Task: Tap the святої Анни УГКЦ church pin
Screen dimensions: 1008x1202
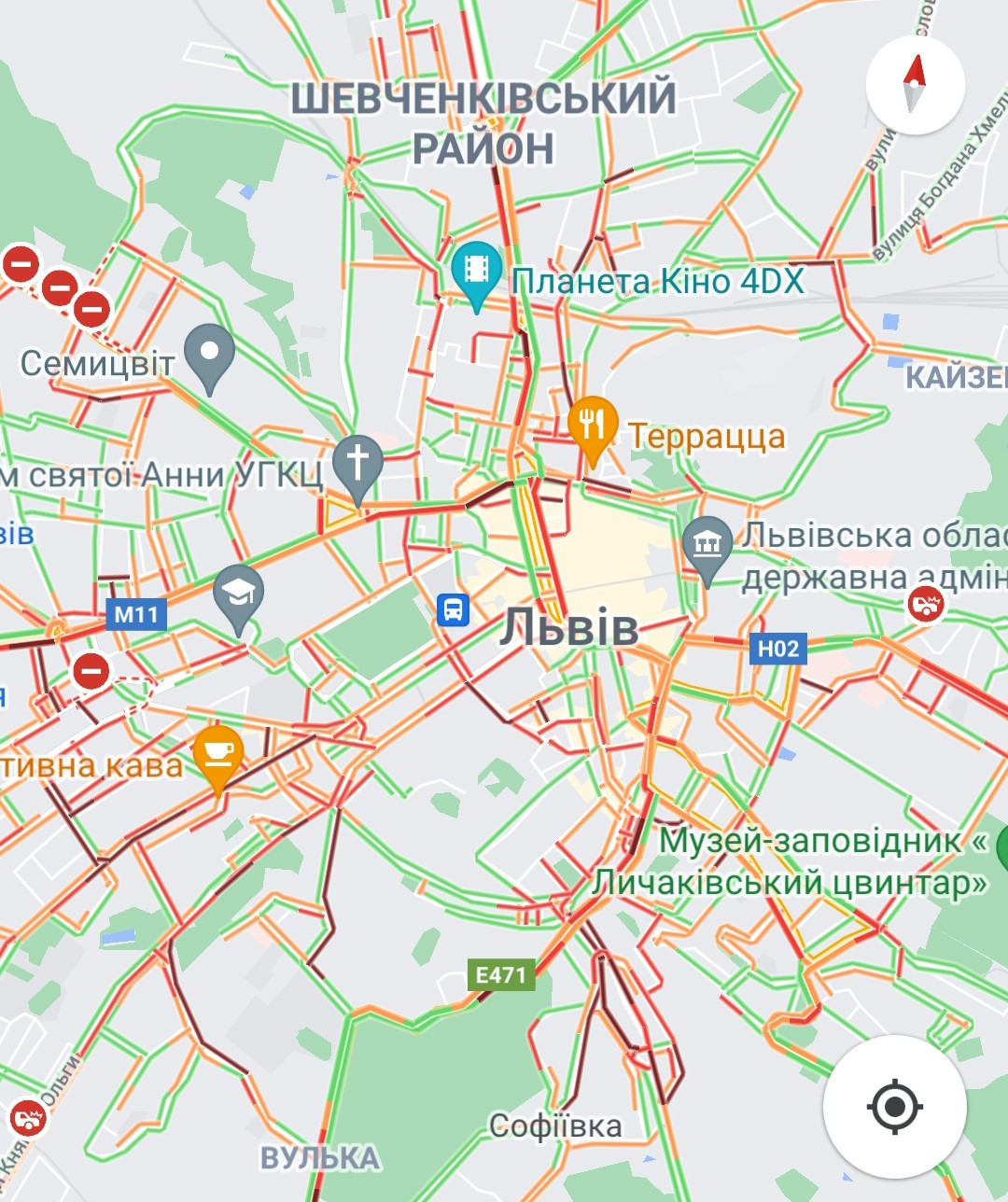Action: [357, 466]
